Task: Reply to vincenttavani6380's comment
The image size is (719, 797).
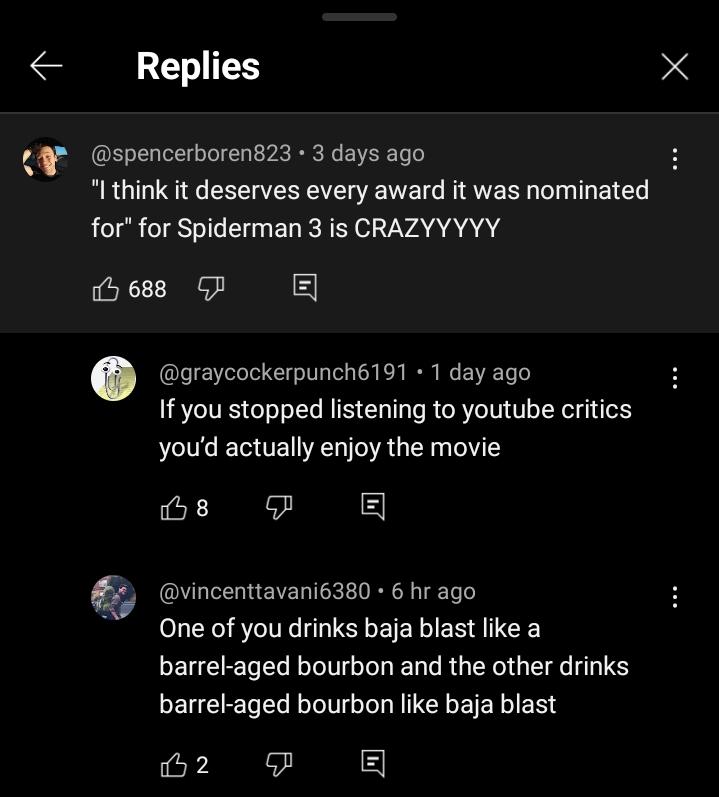Action: click(373, 765)
